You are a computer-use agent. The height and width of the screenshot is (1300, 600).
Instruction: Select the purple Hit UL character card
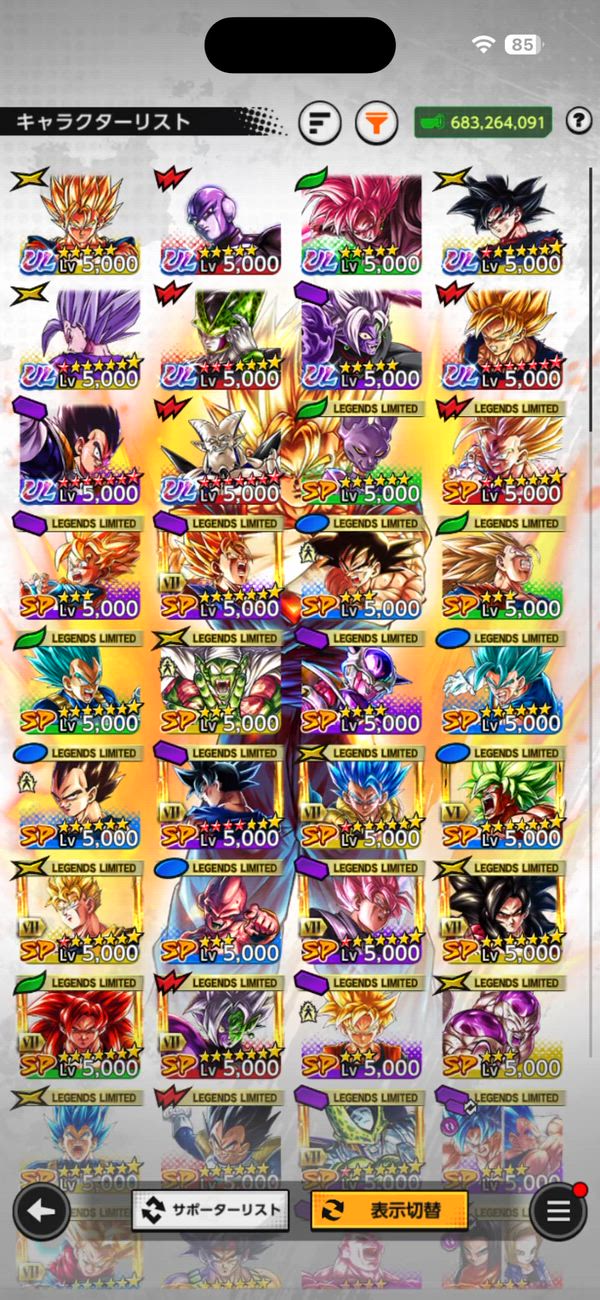221,225
